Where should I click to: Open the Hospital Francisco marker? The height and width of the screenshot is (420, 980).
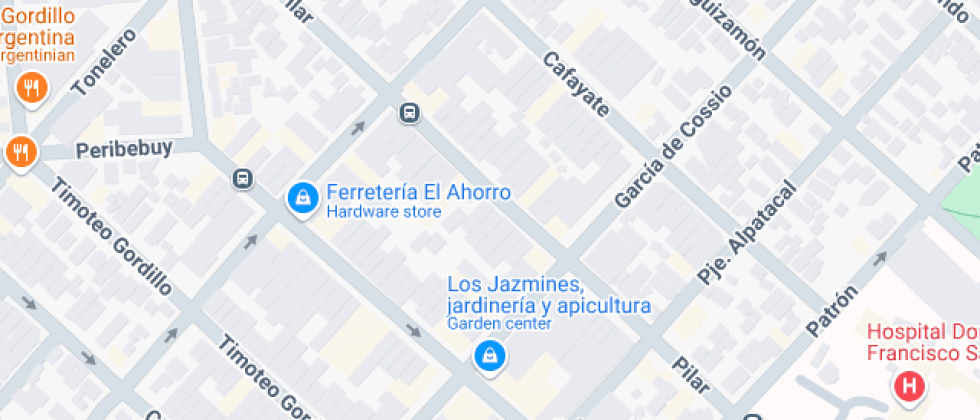910,386
